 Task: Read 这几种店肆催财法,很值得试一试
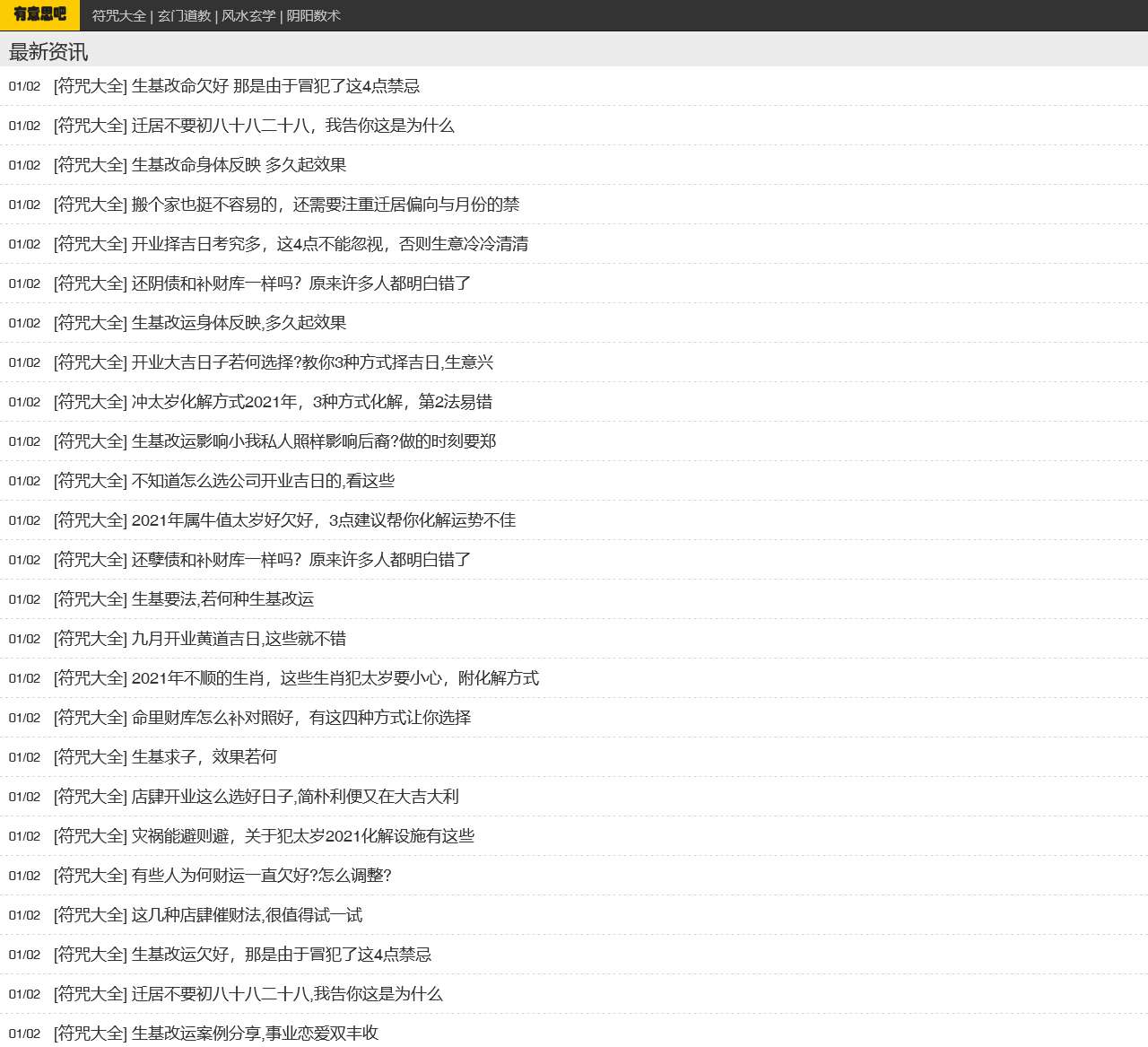[247, 915]
